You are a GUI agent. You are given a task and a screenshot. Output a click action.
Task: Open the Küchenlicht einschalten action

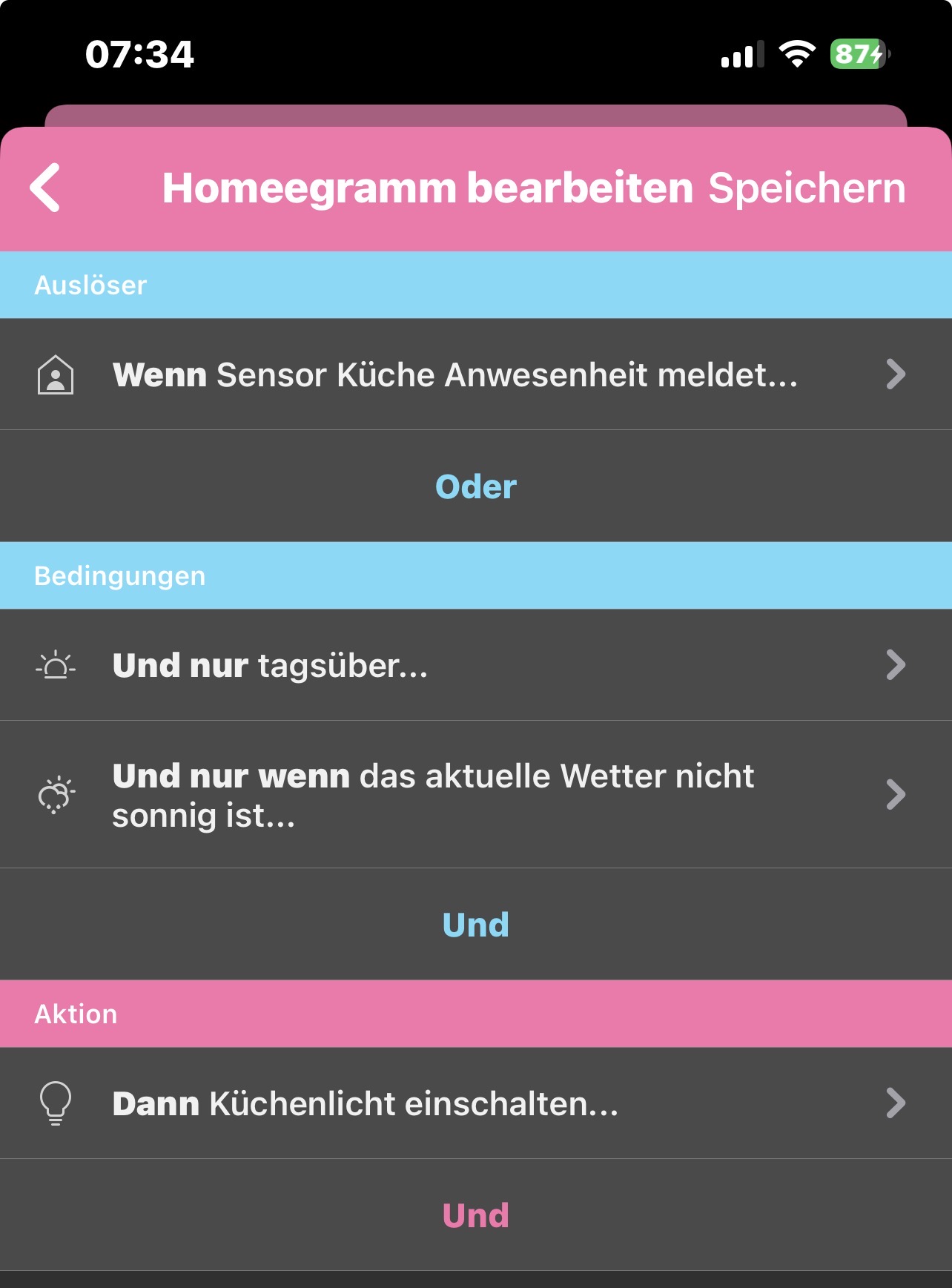click(475, 1103)
